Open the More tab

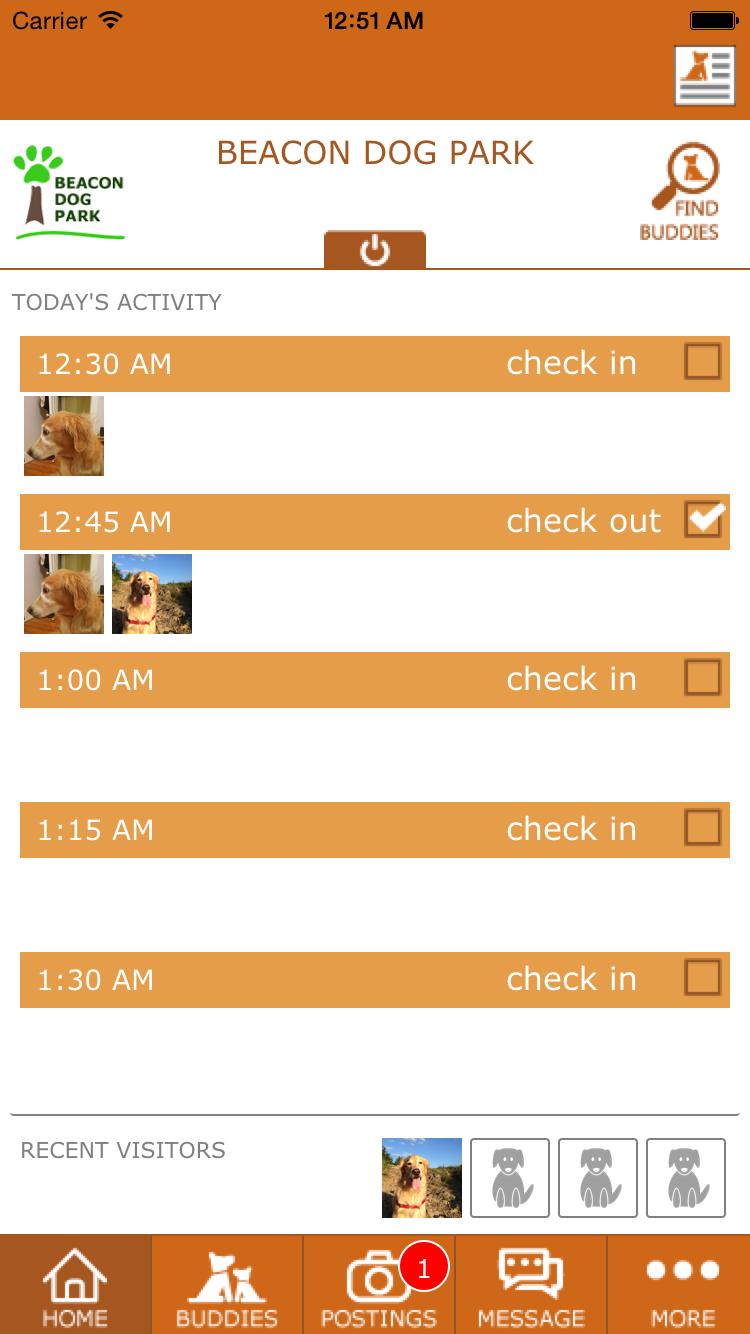tap(682, 1286)
